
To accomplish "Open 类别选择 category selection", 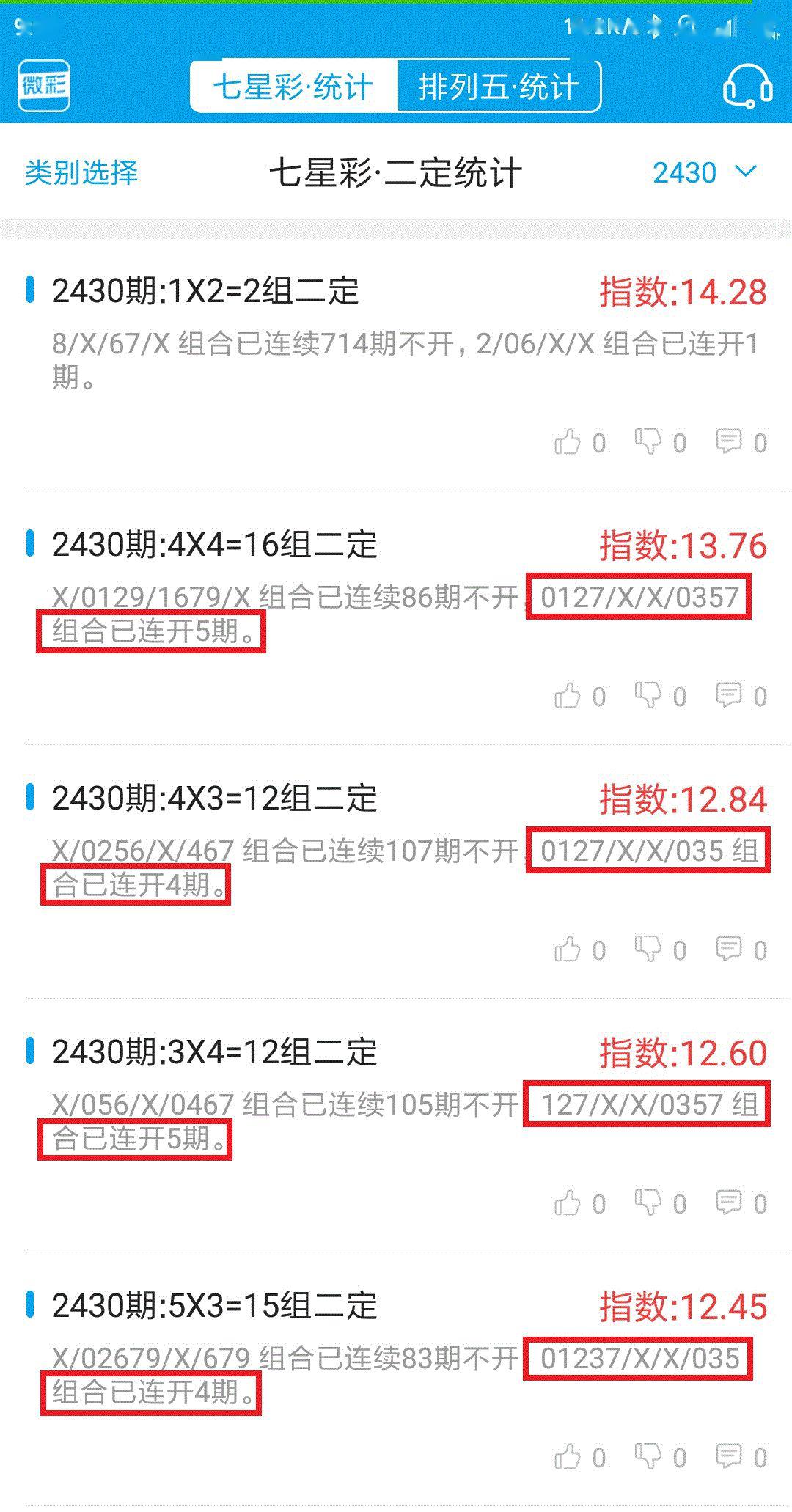I will 81,173.
